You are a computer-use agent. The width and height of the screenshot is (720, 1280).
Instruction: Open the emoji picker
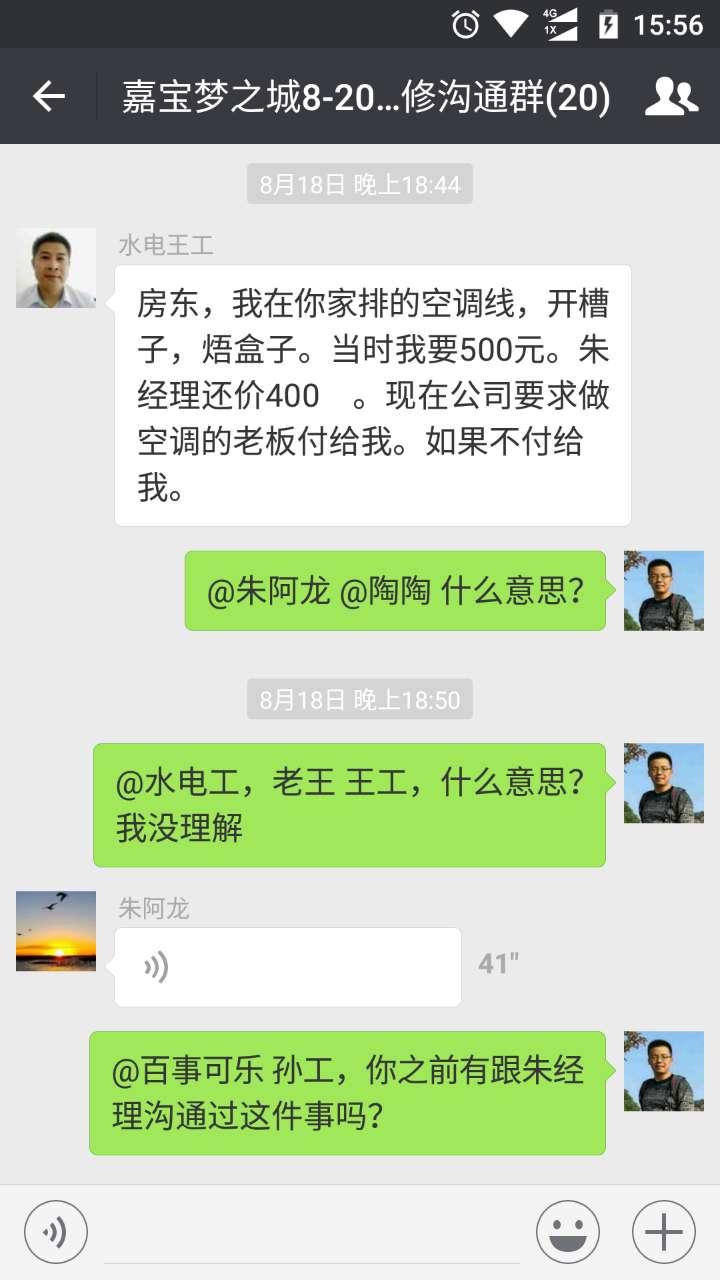coord(568,1232)
